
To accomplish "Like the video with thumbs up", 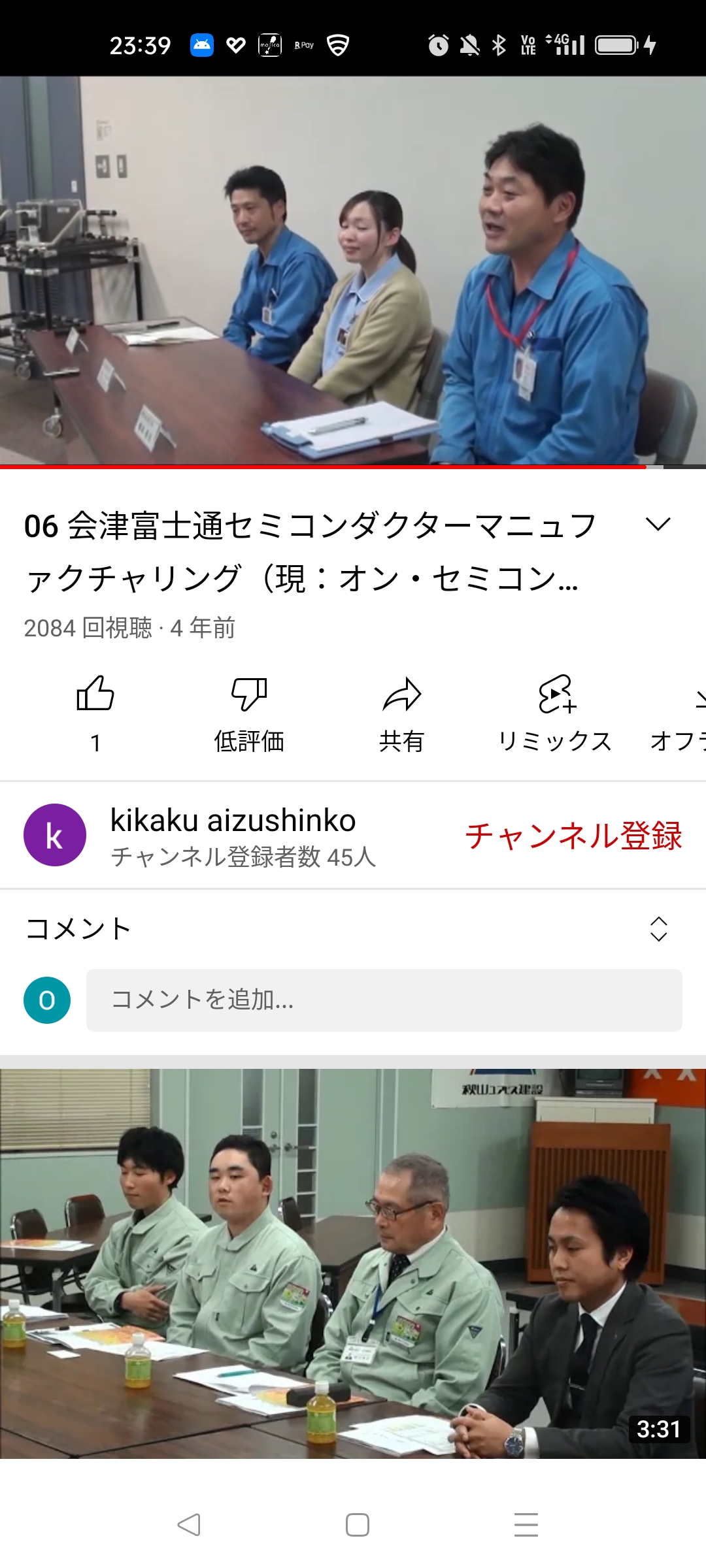I will click(x=95, y=713).
